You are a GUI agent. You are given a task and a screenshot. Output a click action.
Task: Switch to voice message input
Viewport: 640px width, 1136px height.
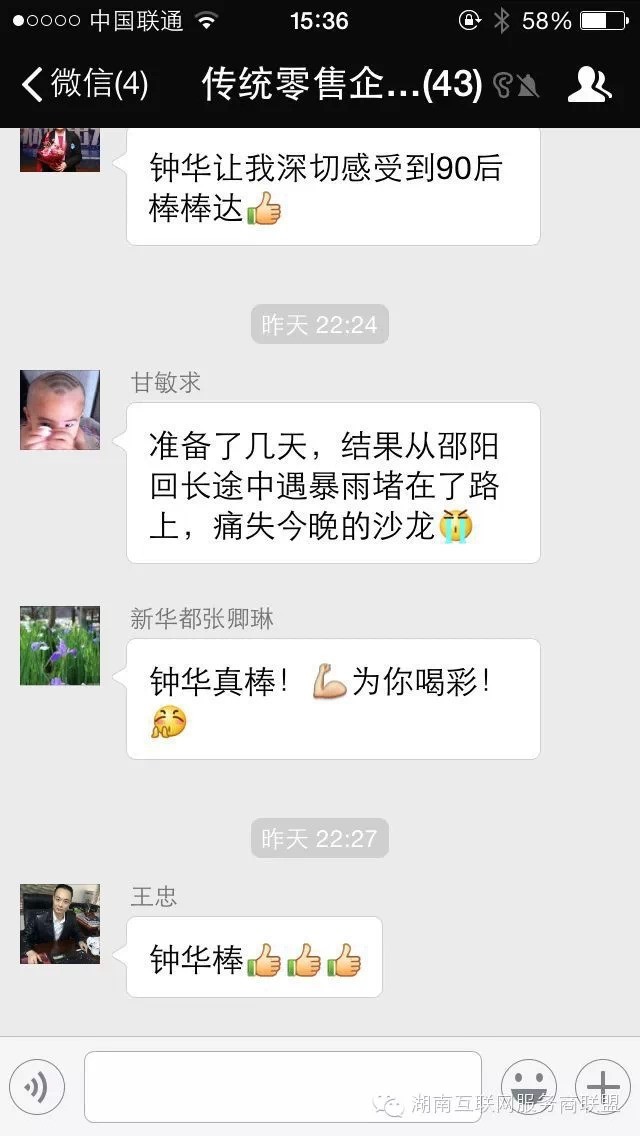click(37, 1087)
